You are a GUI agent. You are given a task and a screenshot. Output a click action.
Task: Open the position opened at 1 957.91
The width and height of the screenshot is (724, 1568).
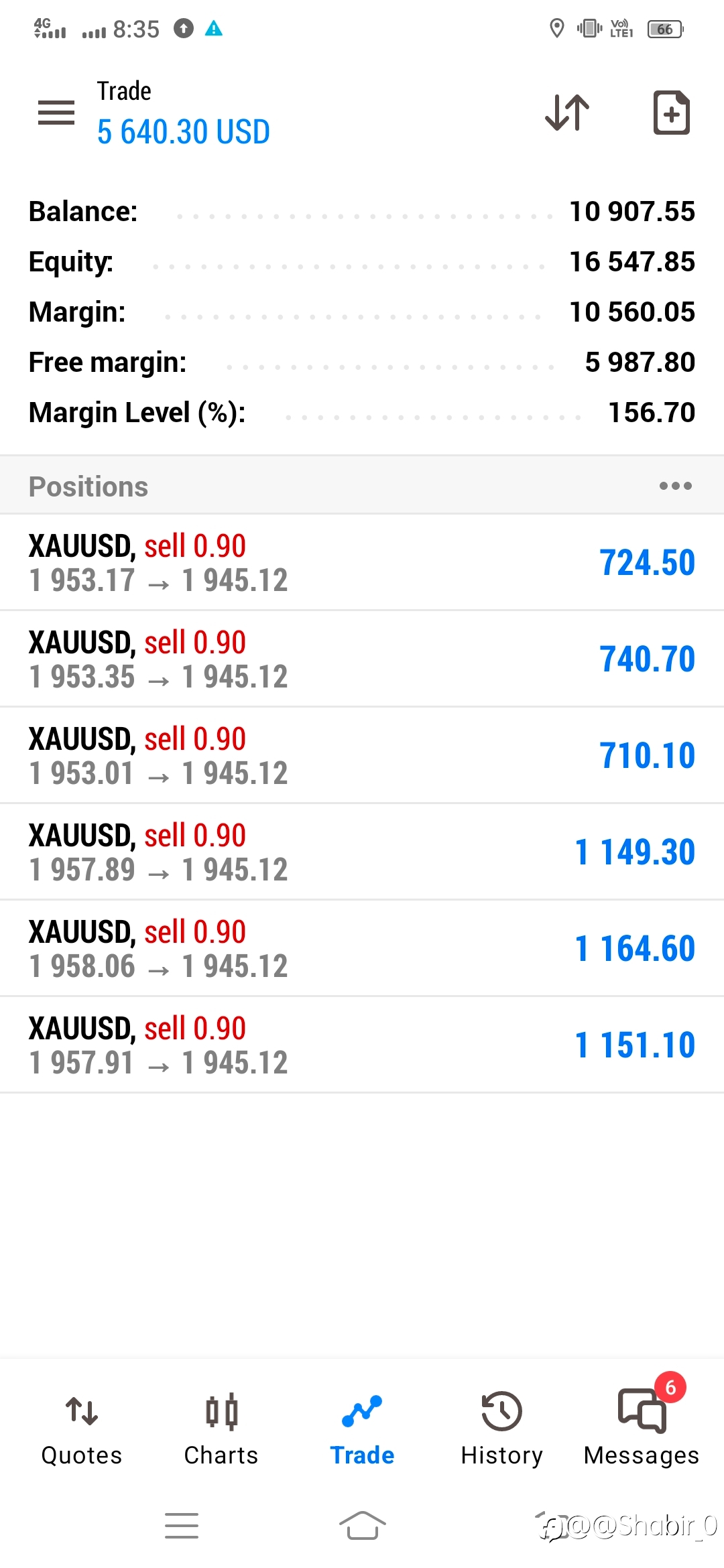362,1045
